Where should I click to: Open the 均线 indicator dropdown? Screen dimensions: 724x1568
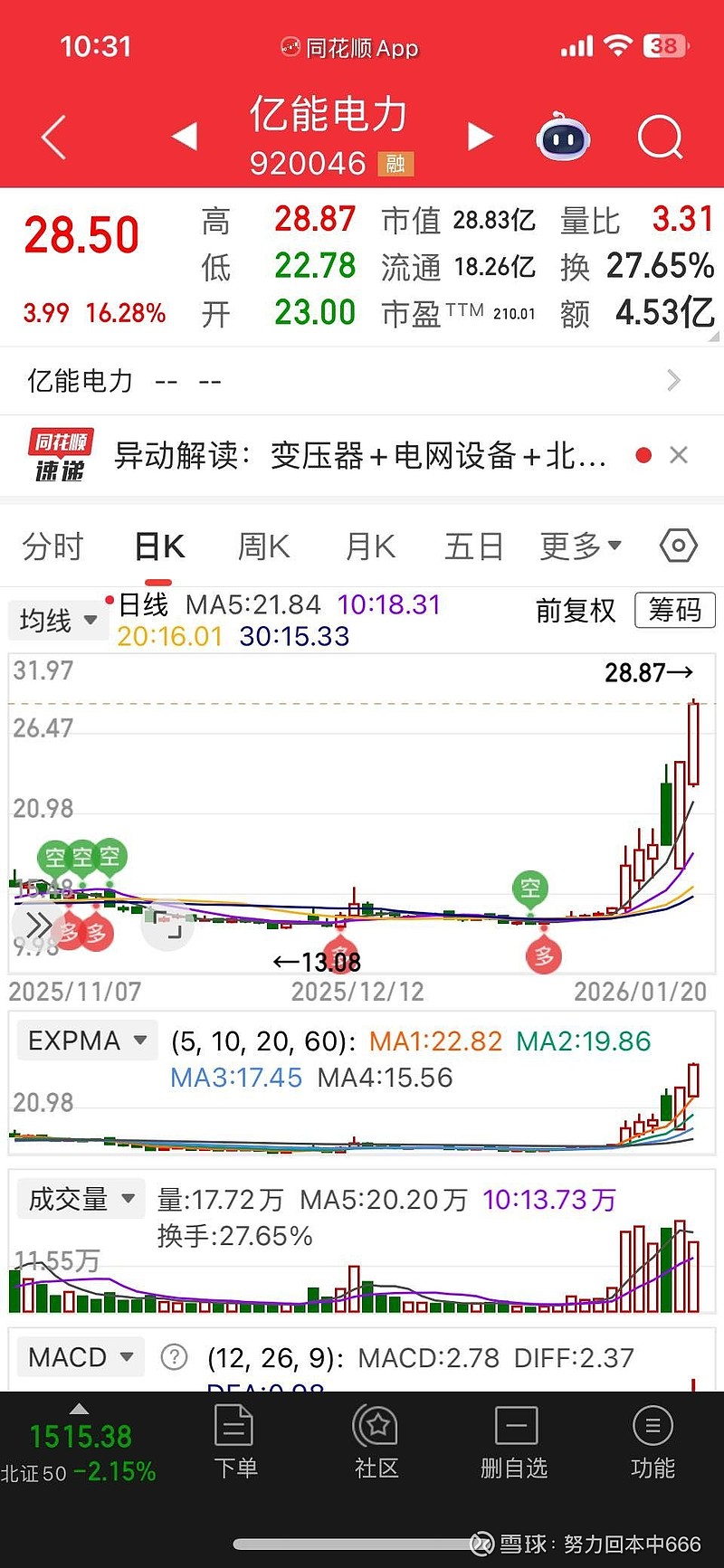(58, 621)
